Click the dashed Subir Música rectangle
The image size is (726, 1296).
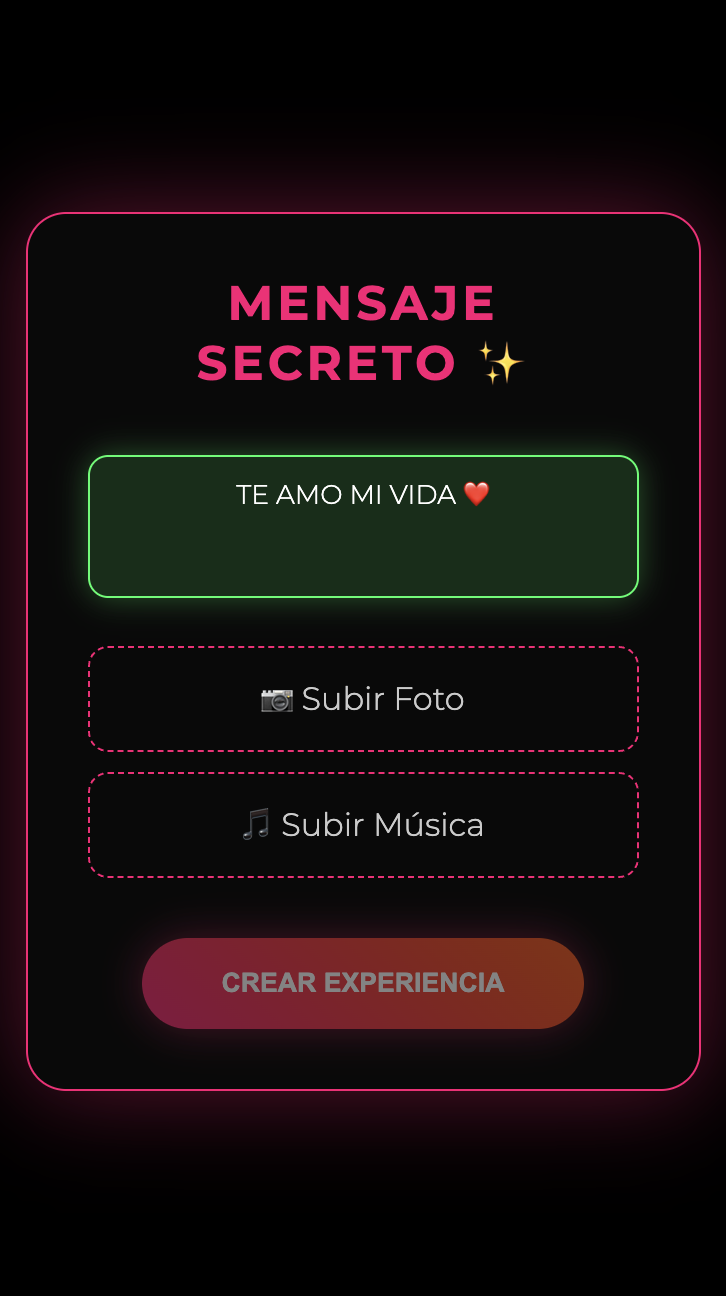coord(362,825)
